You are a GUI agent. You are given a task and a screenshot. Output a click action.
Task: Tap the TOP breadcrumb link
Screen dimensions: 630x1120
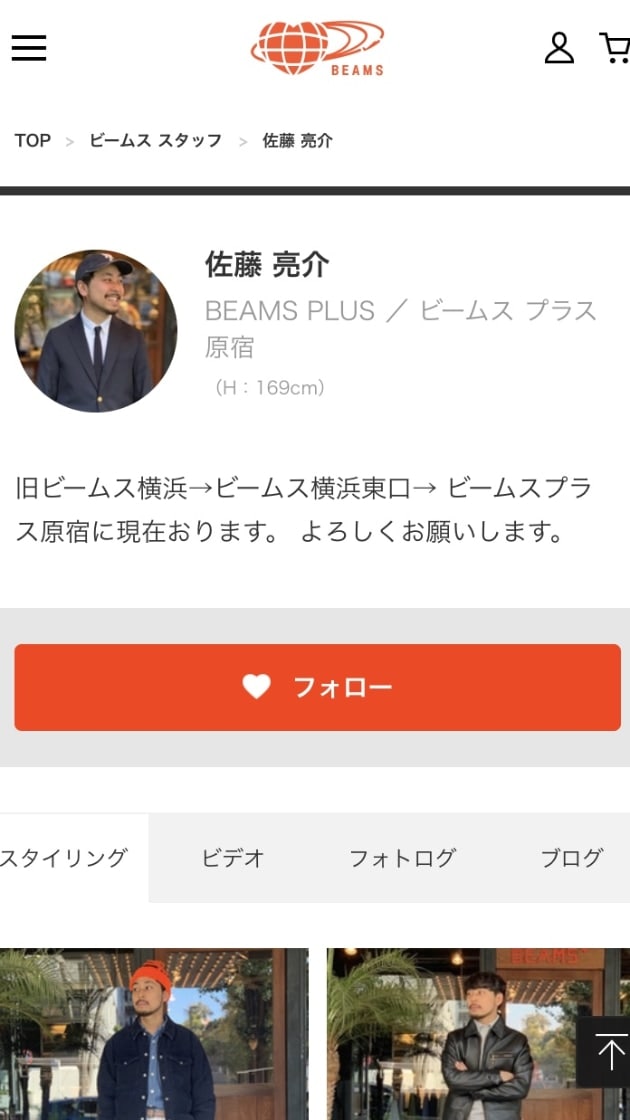click(x=33, y=141)
